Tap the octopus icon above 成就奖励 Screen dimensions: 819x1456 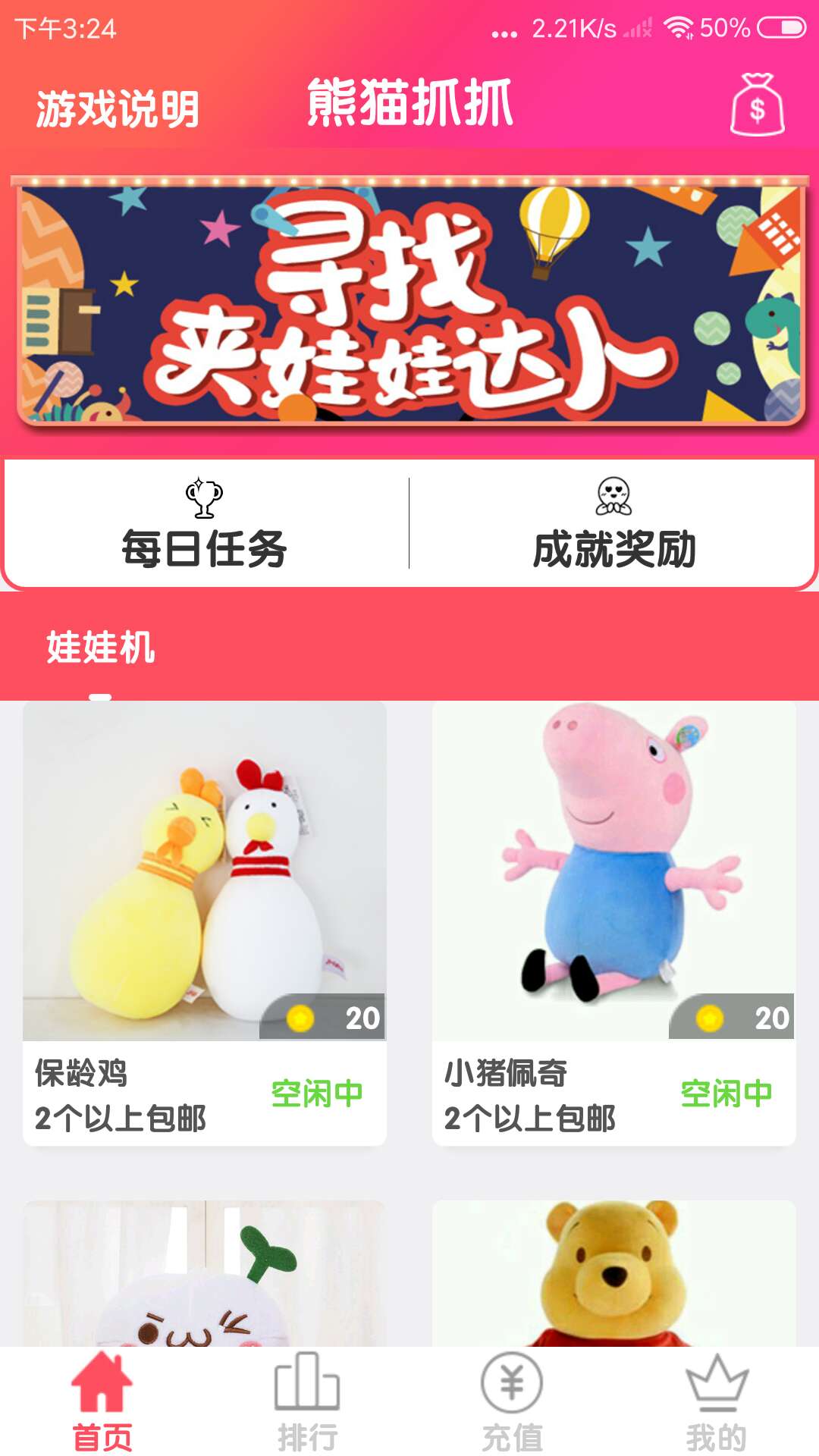click(x=616, y=494)
